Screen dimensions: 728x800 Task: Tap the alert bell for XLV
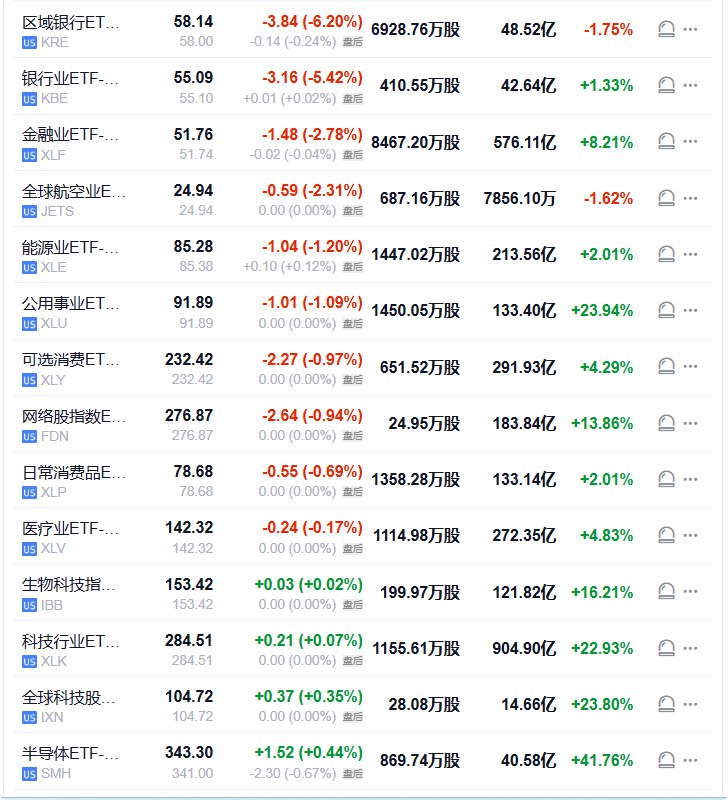[x=666, y=536]
